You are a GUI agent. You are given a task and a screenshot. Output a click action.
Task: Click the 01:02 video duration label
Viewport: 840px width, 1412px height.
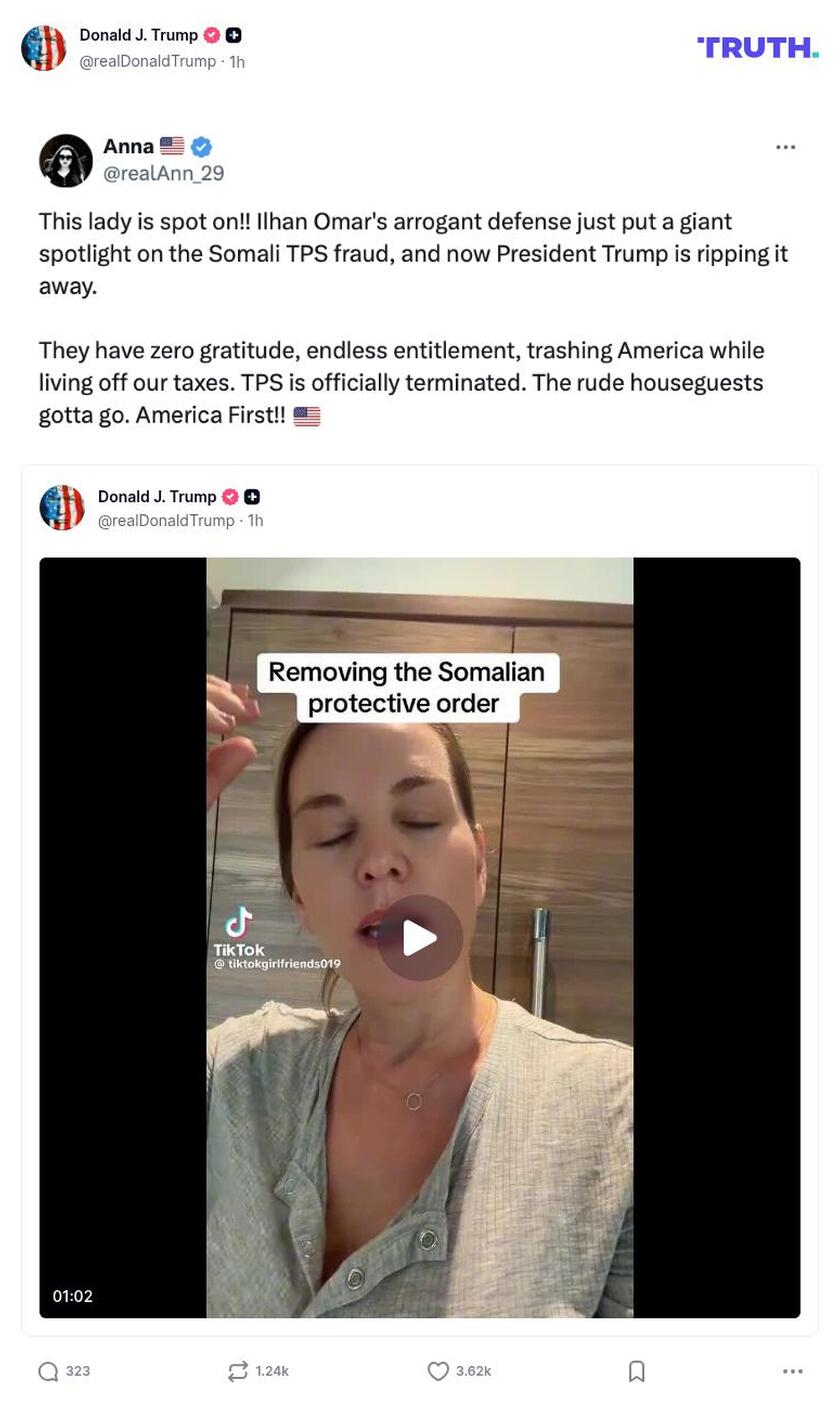pos(74,1296)
